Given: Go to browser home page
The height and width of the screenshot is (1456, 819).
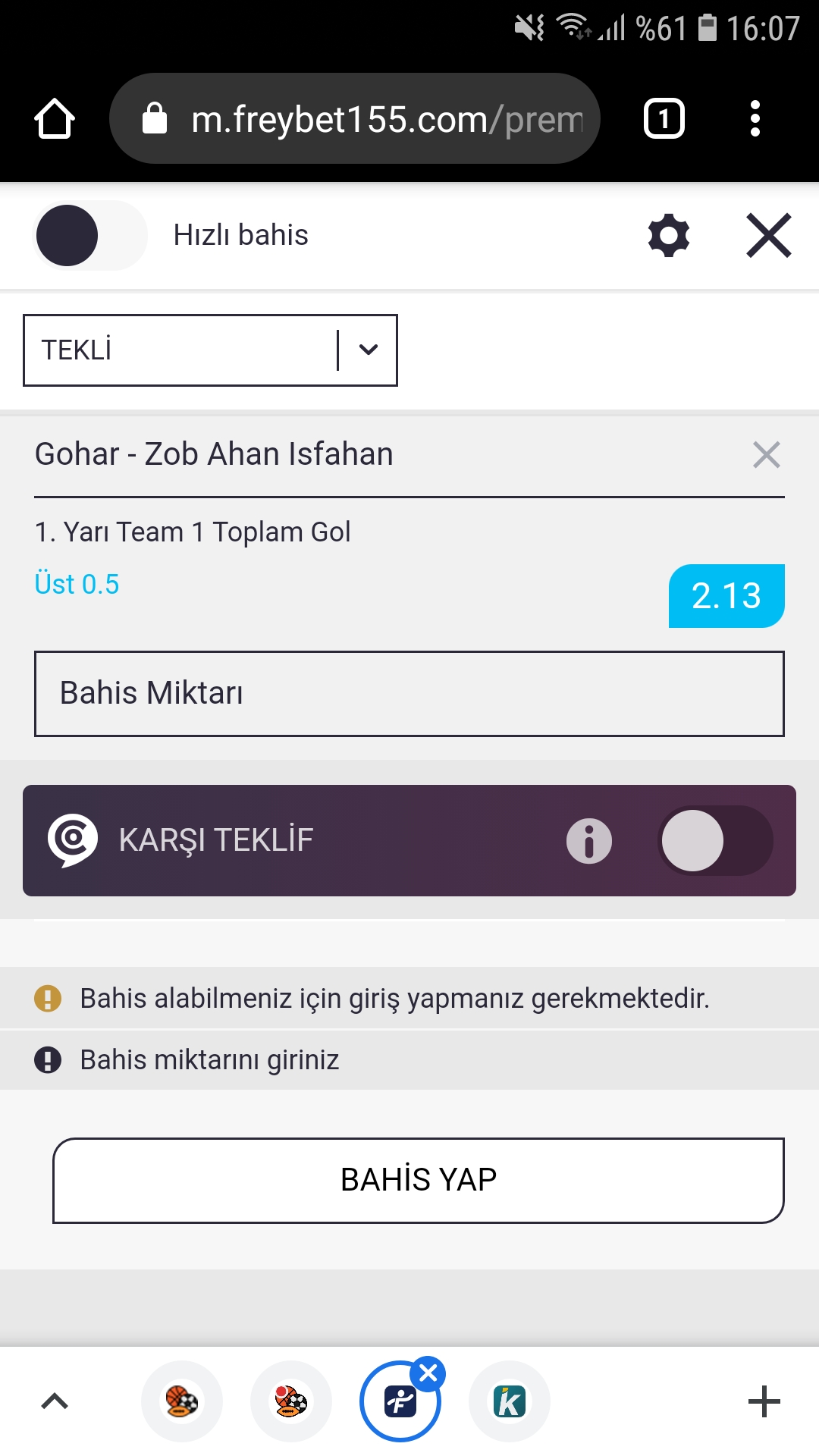Looking at the screenshot, I should click(x=55, y=119).
